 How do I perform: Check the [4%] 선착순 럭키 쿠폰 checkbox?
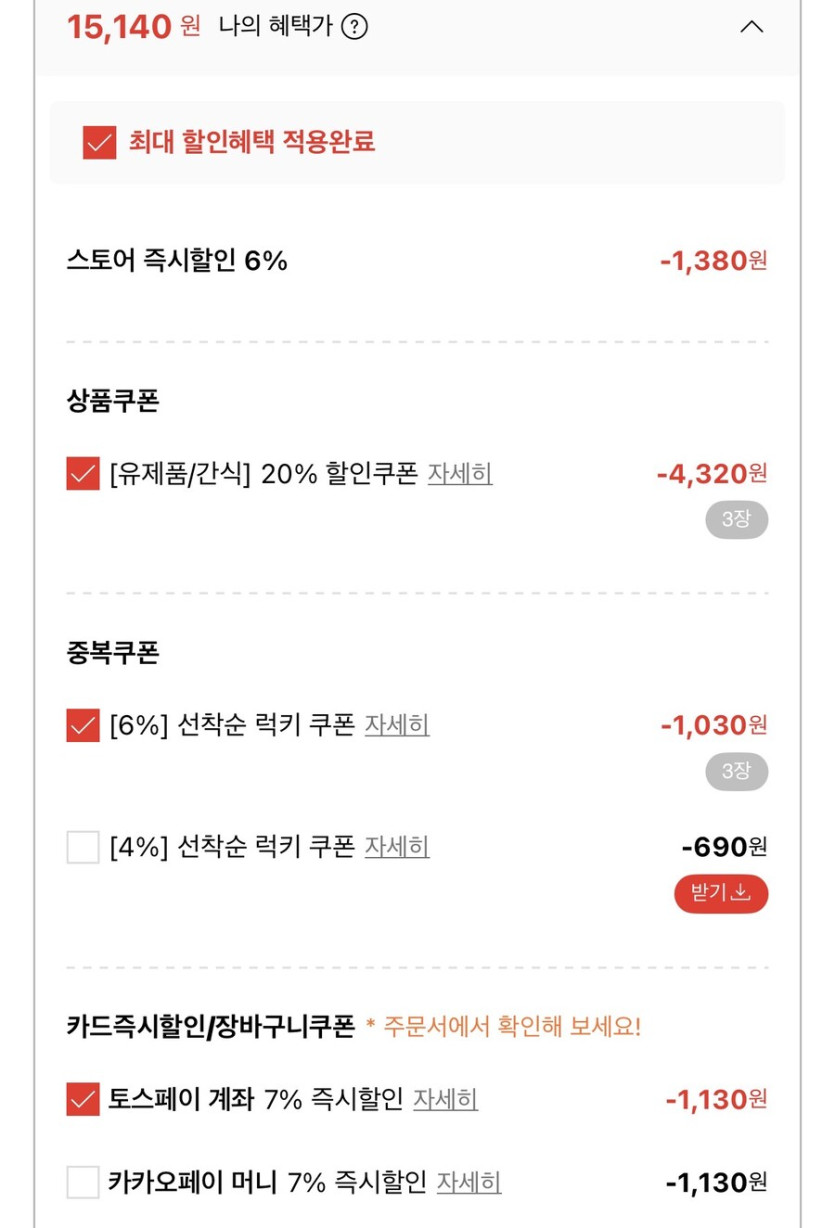(x=81, y=846)
